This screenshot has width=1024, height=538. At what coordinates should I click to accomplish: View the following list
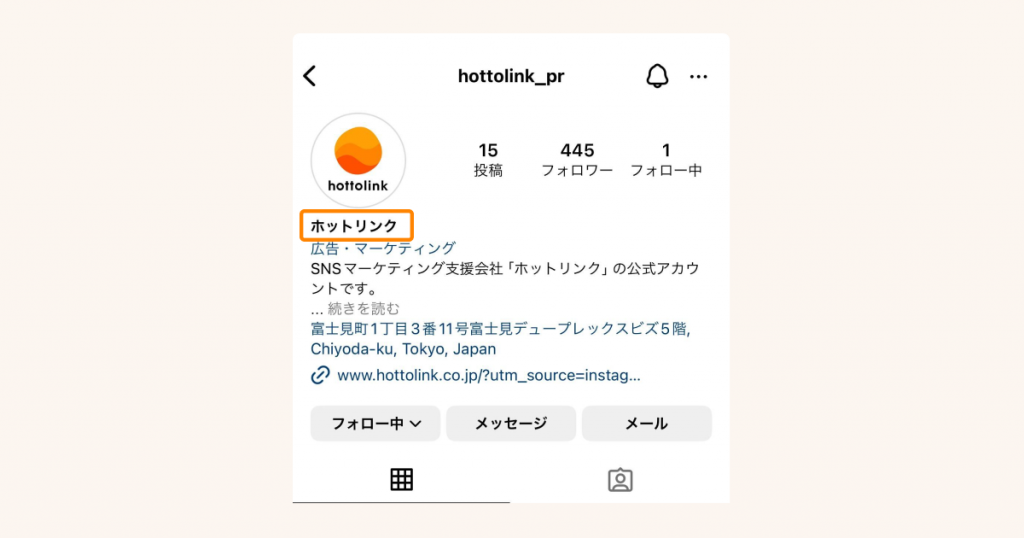tap(666, 160)
